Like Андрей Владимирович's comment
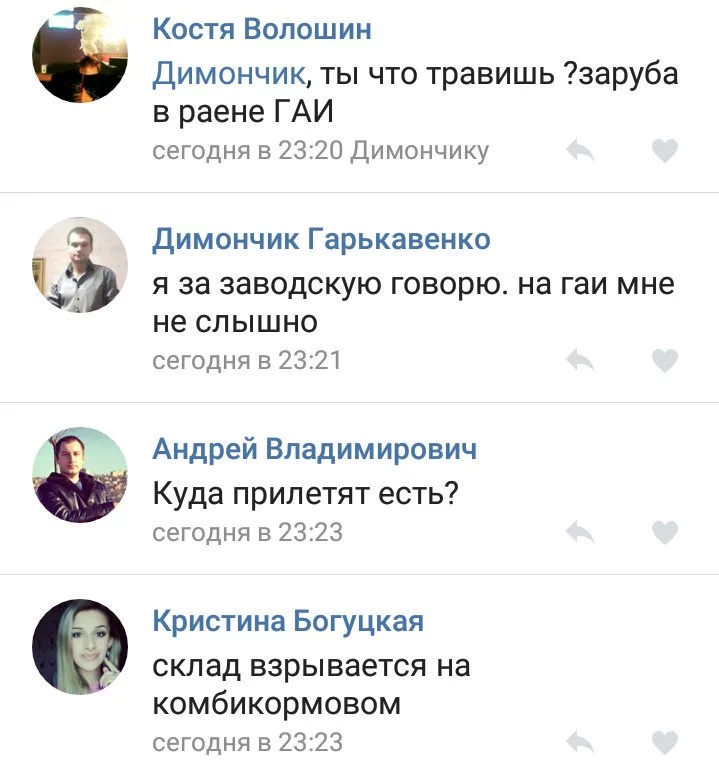Screen dimensions: 719x772 click(x=665, y=533)
